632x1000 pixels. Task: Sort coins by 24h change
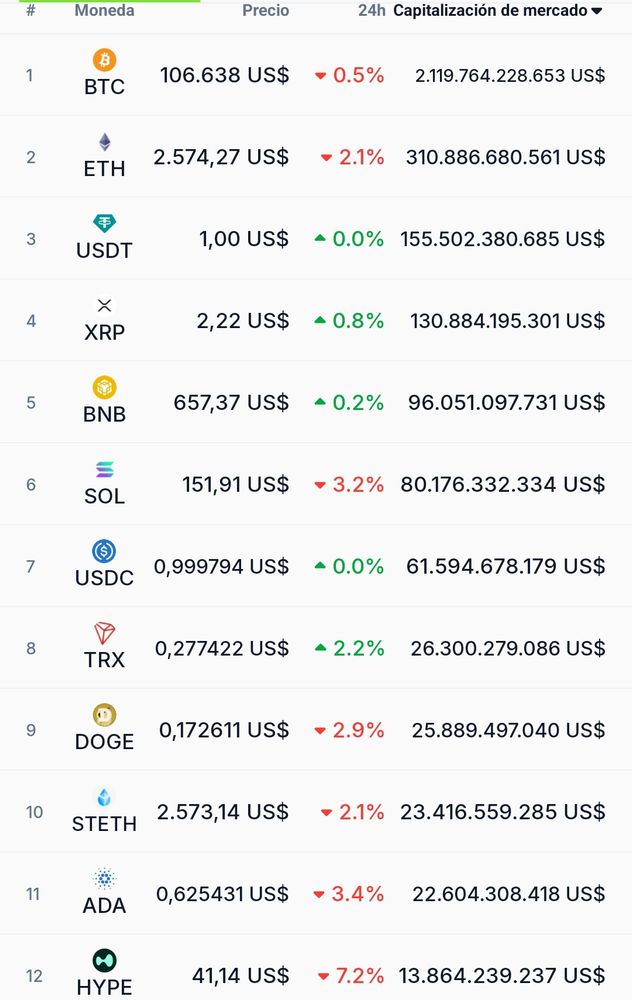[371, 11]
